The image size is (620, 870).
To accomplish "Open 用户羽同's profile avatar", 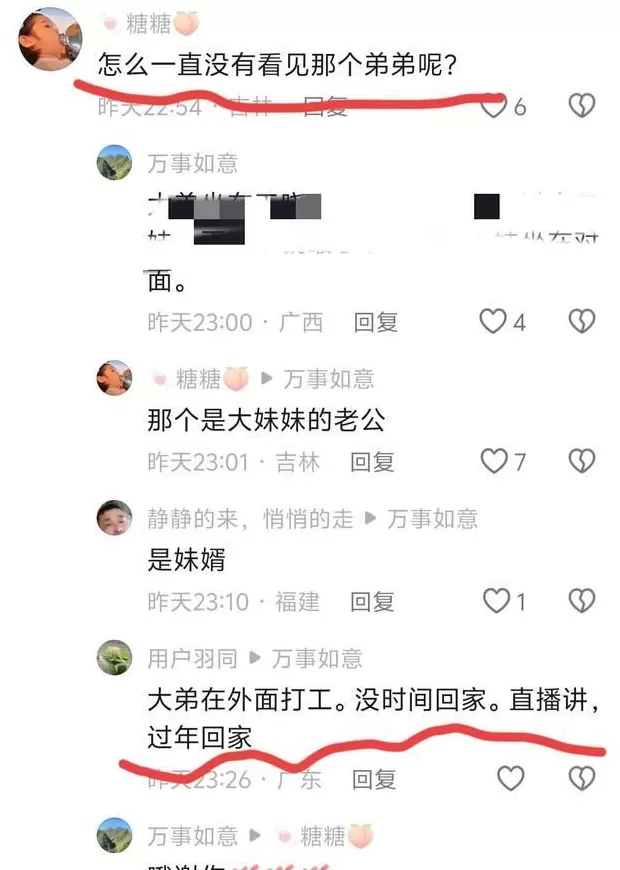I will point(114,658).
